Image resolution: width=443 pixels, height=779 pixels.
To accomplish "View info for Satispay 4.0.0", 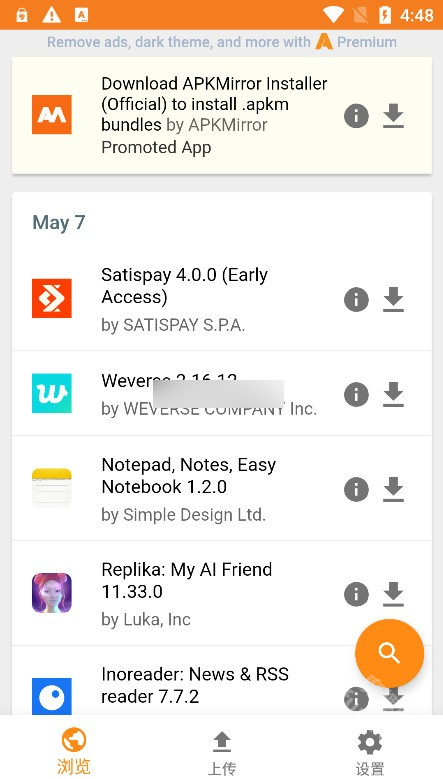I will pyautogui.click(x=356, y=300).
